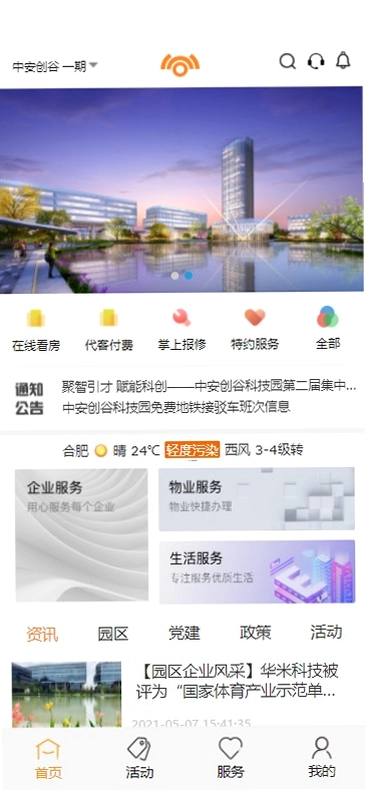Open the 免费地铁接驳车班次信息 notice
Image resolution: width=365 pixels, height=790 pixels.
coord(176,407)
